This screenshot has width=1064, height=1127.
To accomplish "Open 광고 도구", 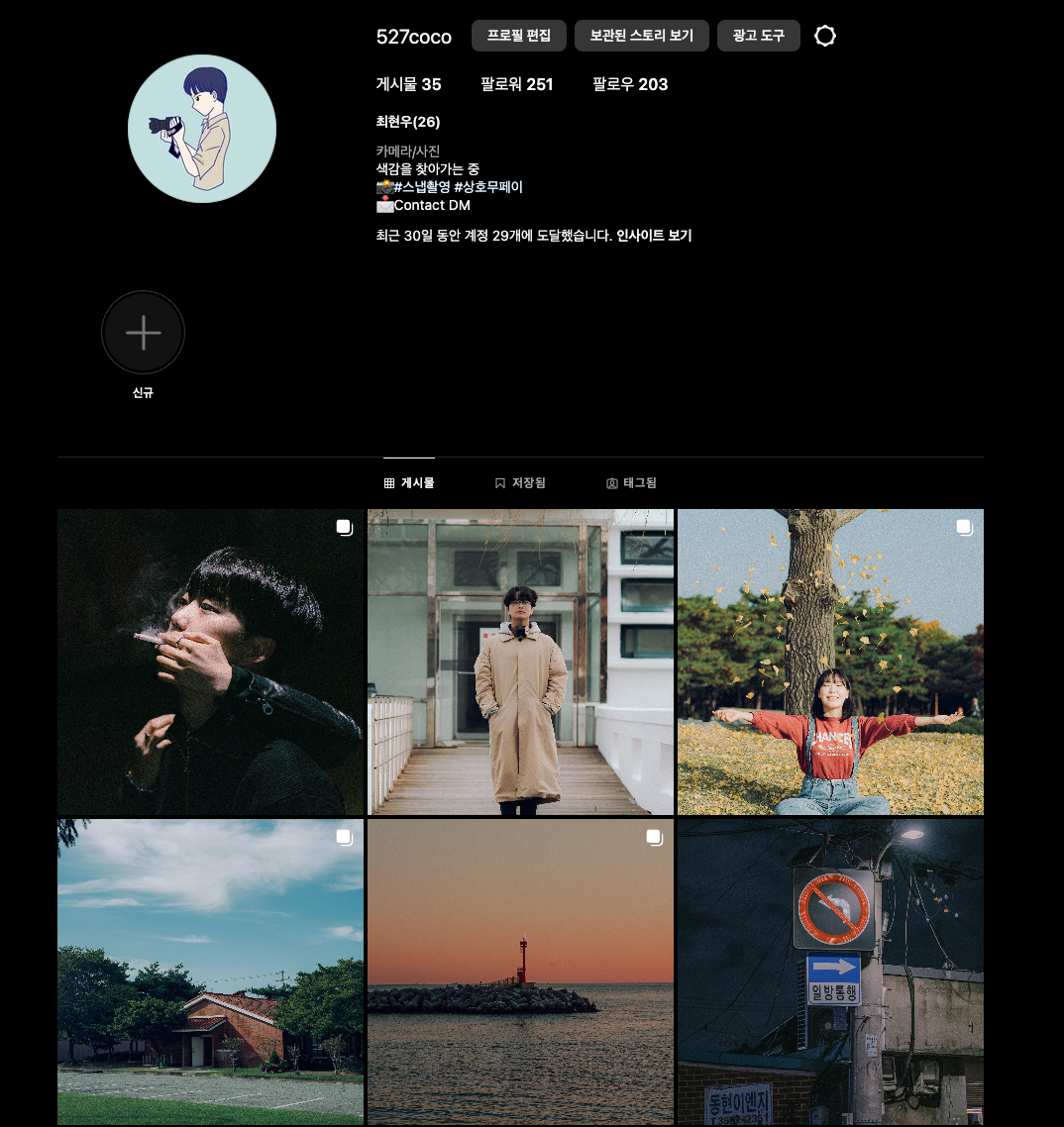I will pyautogui.click(x=758, y=36).
